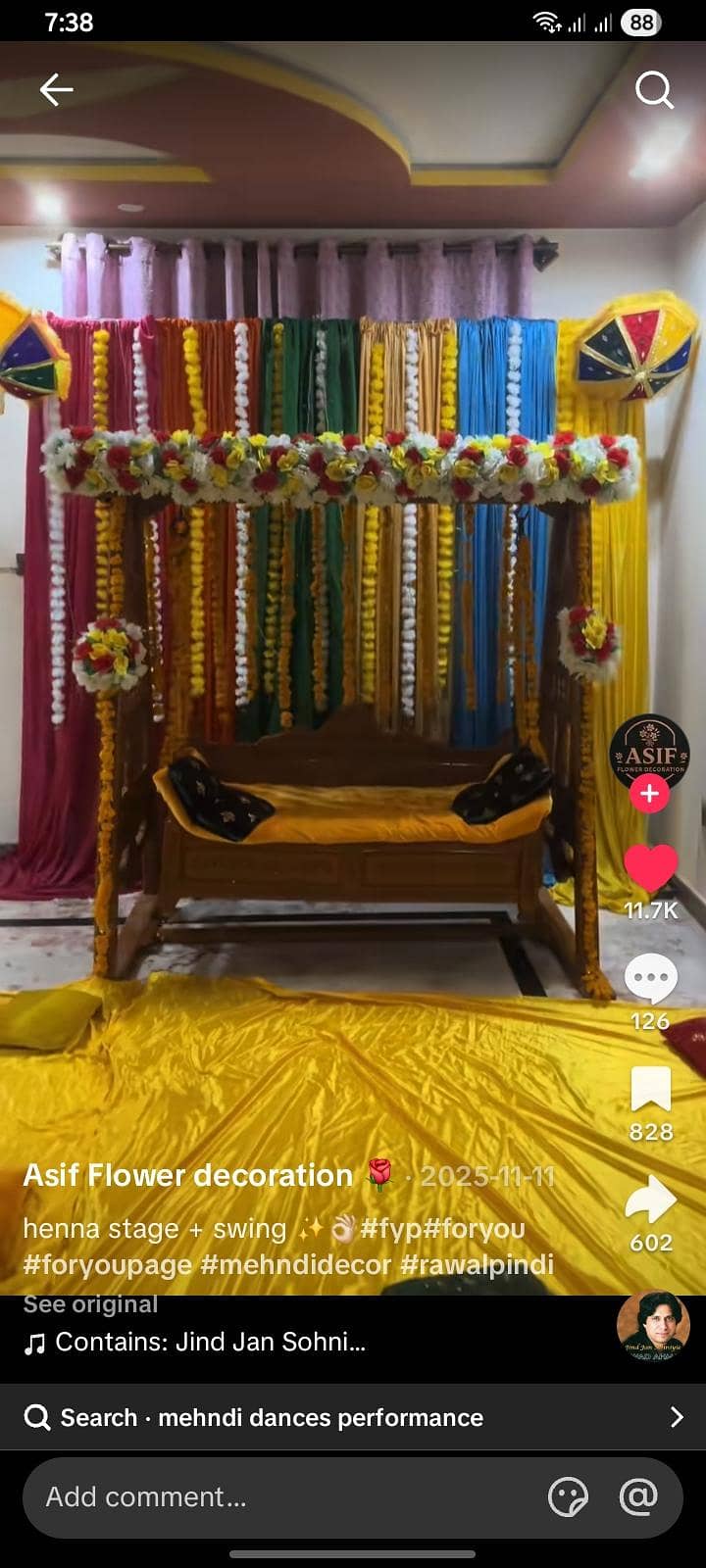This screenshot has height=1568, width=706.
Task: Open the emoji picker in the comment bar
Action: pos(568,1496)
